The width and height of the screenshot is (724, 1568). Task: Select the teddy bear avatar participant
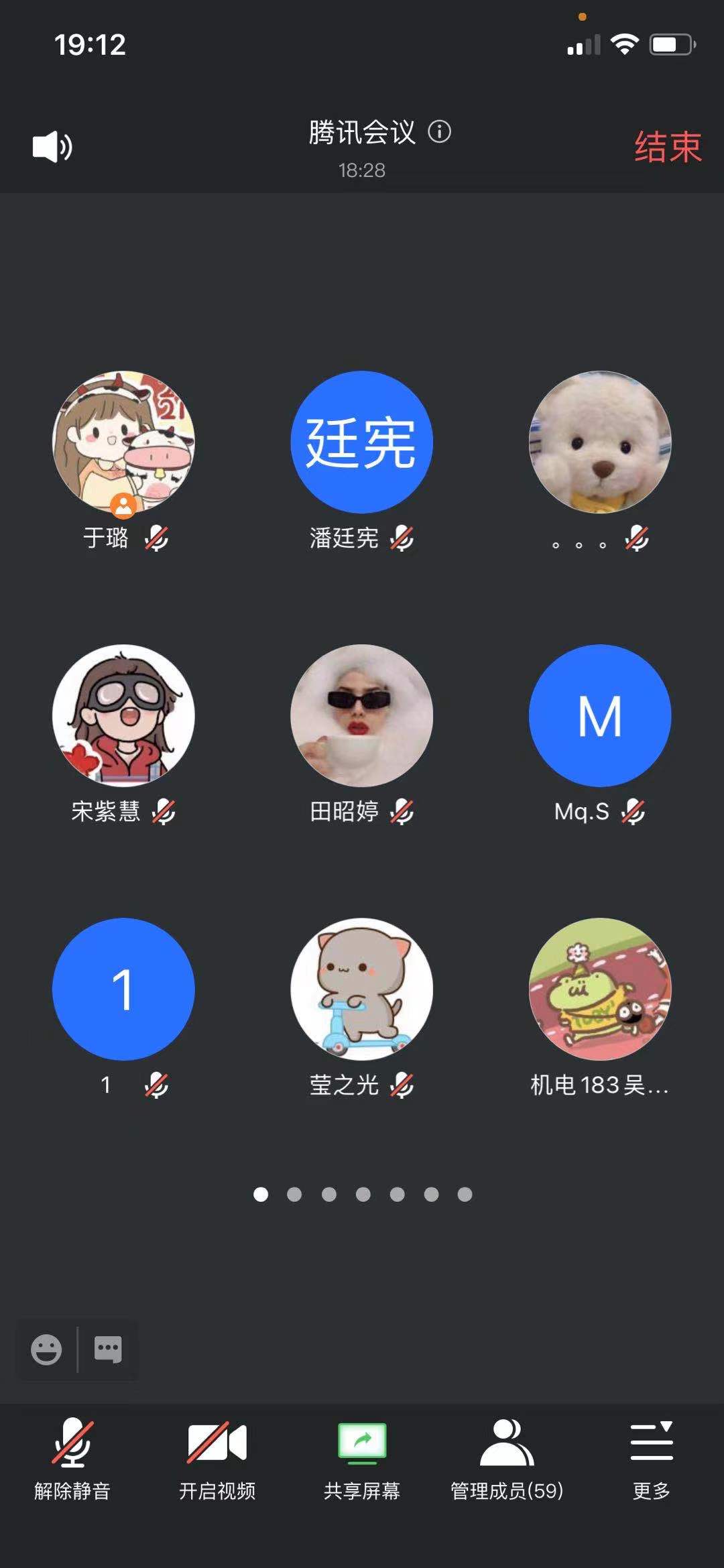pyautogui.click(x=600, y=442)
